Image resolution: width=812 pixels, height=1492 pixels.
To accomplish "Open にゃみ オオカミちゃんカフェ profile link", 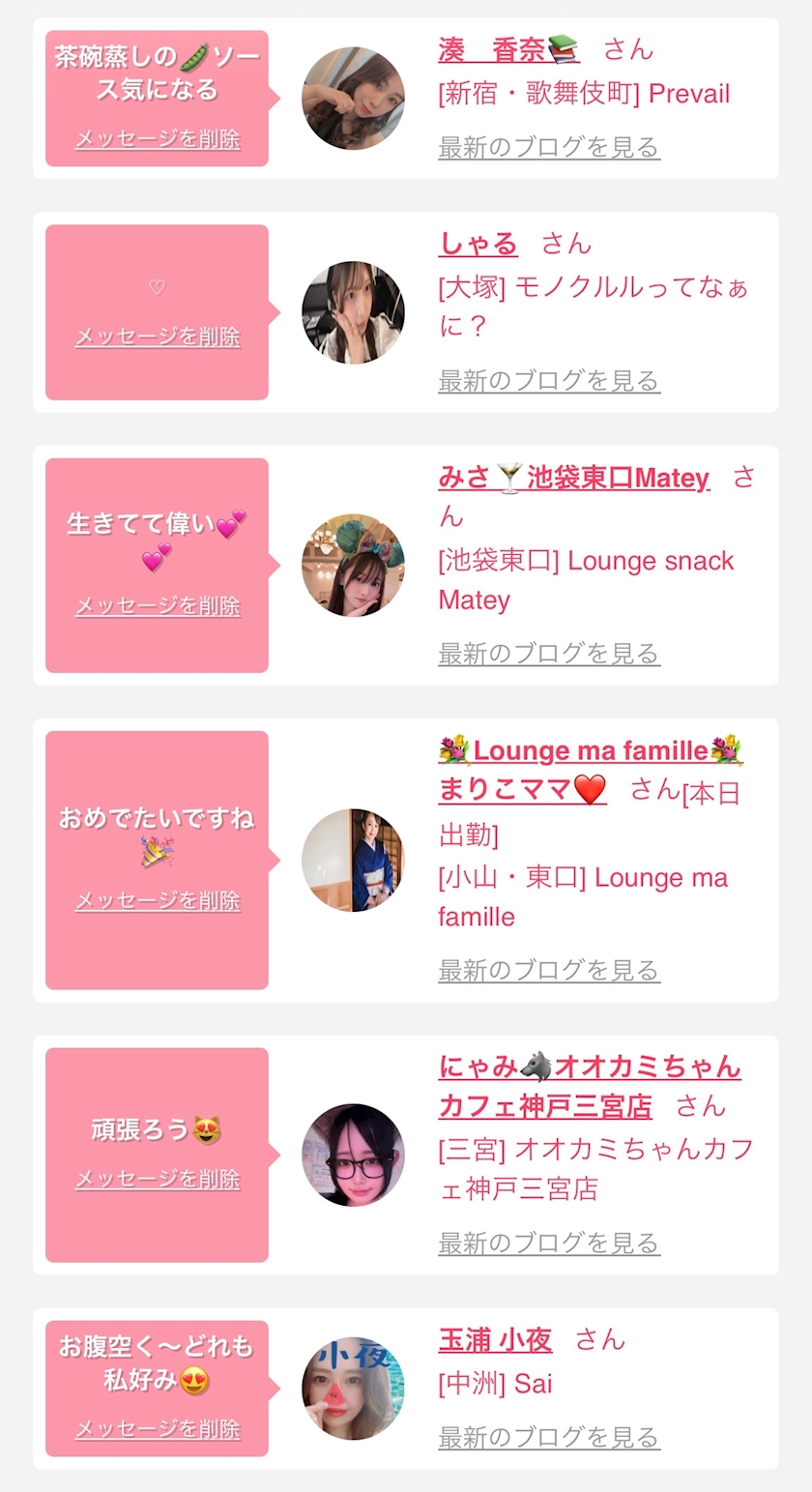I will pyautogui.click(x=590, y=1086).
